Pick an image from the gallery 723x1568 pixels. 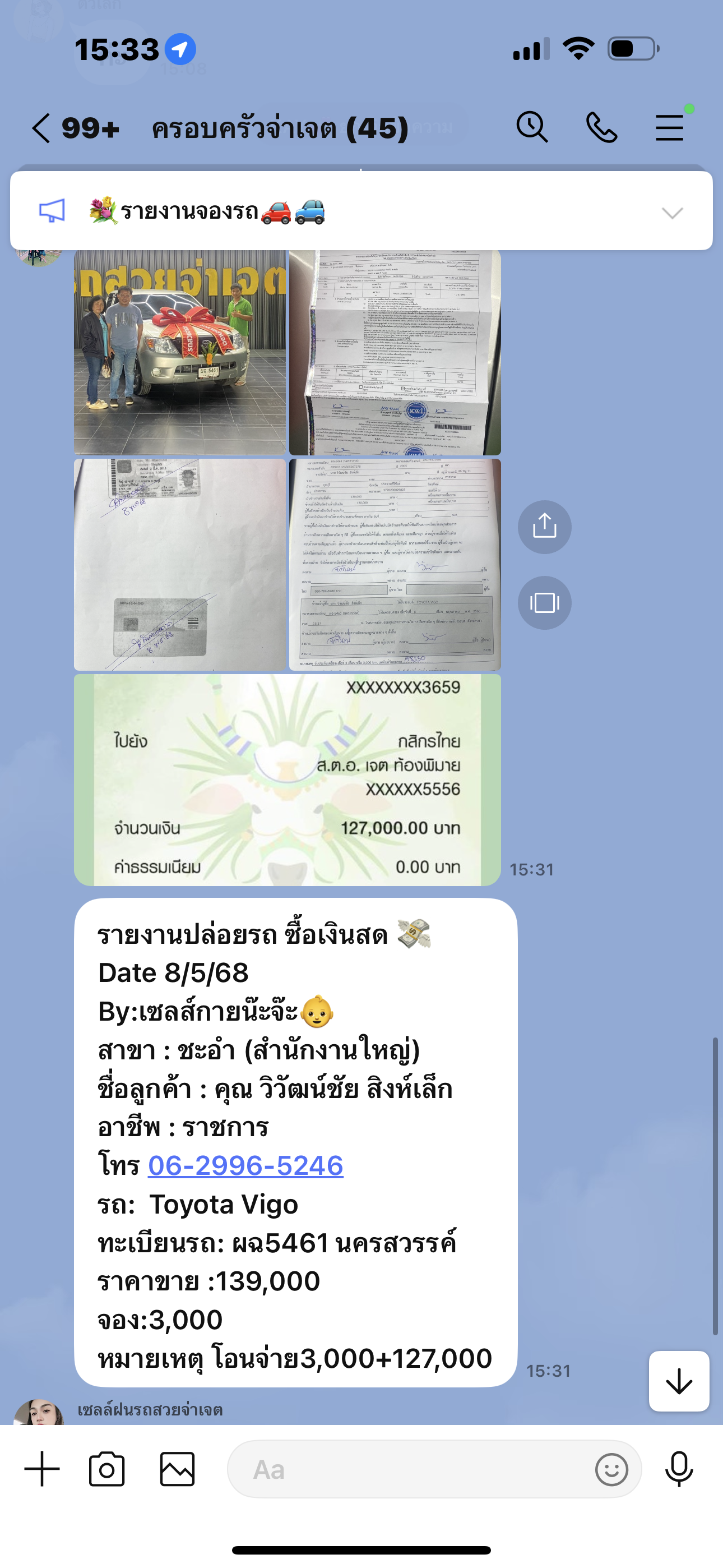click(178, 1469)
